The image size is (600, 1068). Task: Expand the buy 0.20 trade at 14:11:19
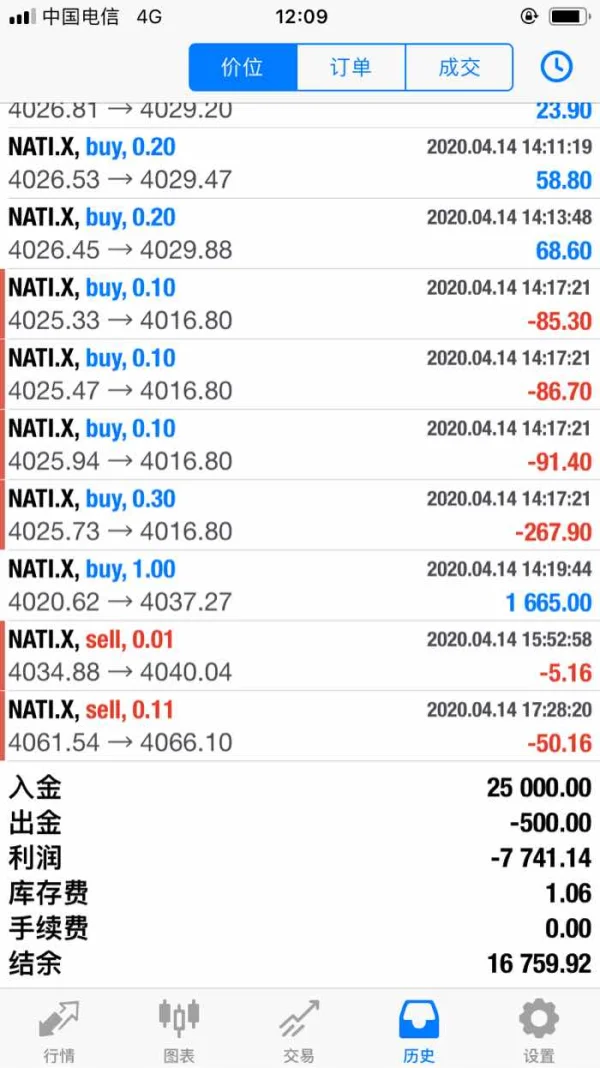click(x=300, y=164)
